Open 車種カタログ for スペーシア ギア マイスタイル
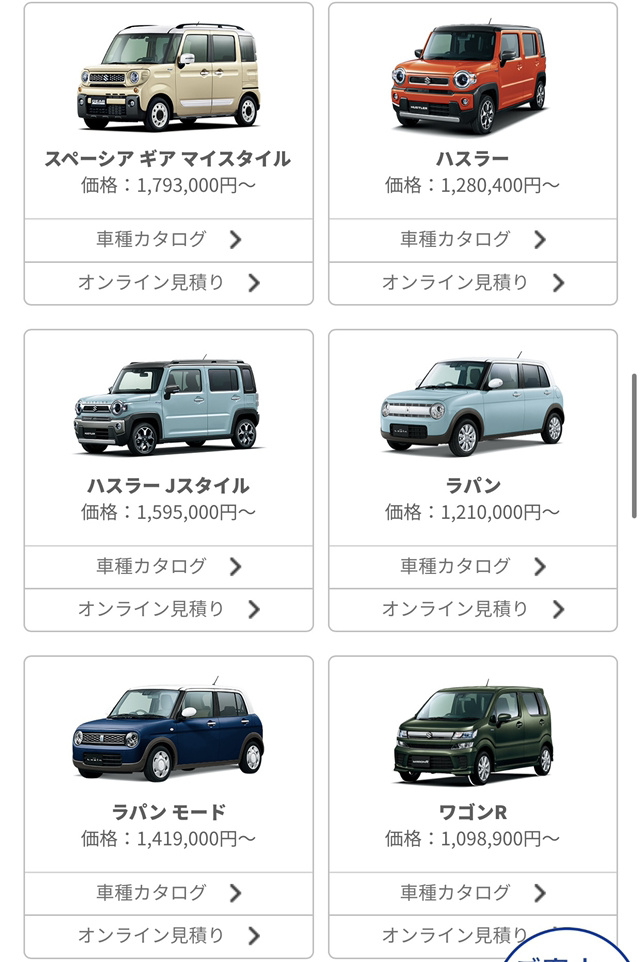 coord(168,240)
